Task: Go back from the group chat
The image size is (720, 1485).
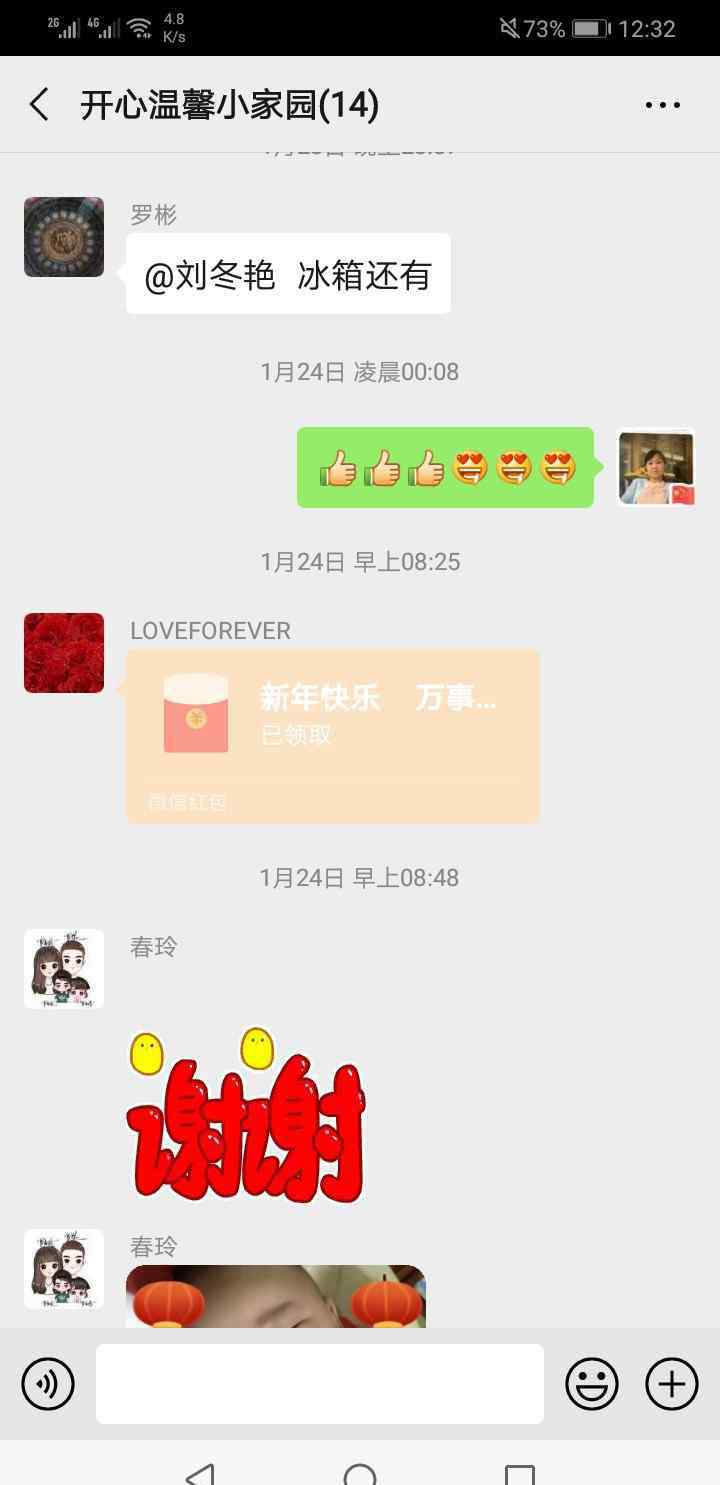Action: [39, 104]
